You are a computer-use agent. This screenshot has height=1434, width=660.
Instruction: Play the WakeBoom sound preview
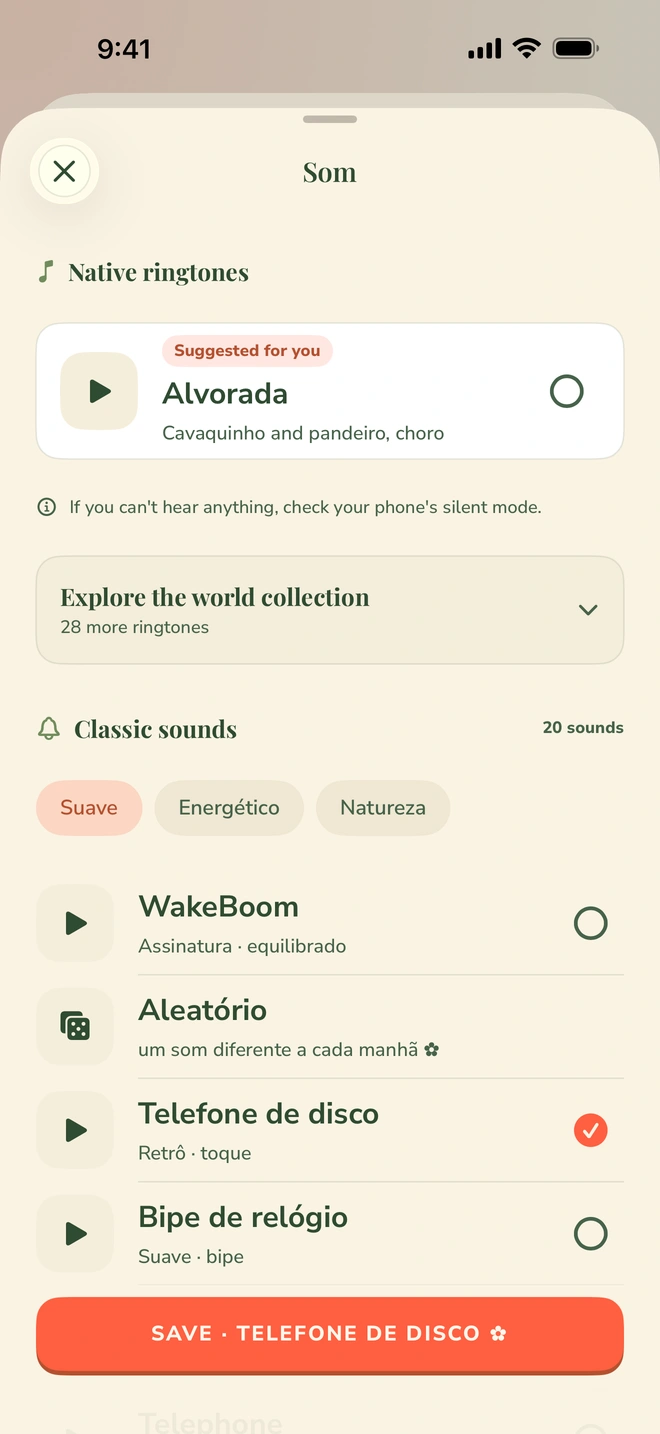click(75, 923)
